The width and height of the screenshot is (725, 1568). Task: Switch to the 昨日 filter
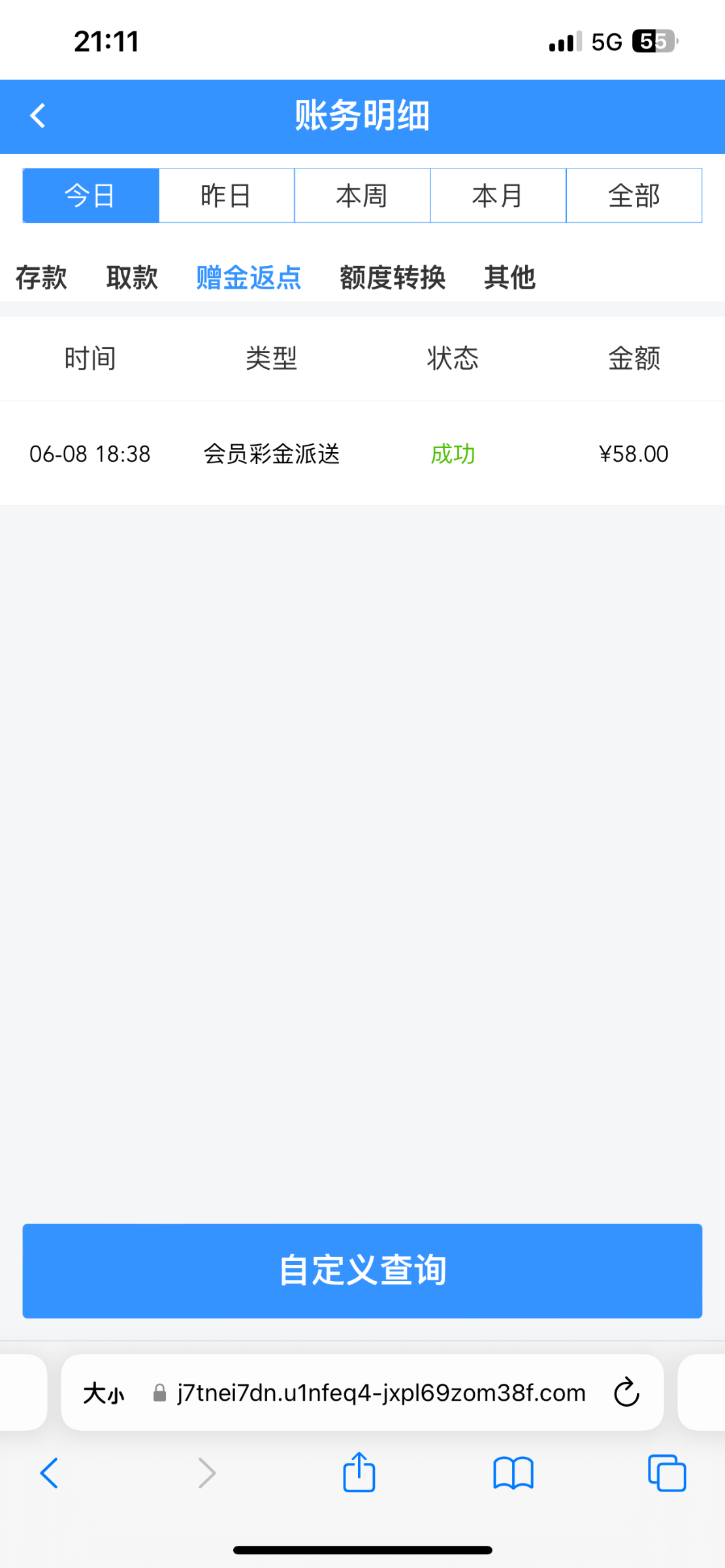coord(227,195)
